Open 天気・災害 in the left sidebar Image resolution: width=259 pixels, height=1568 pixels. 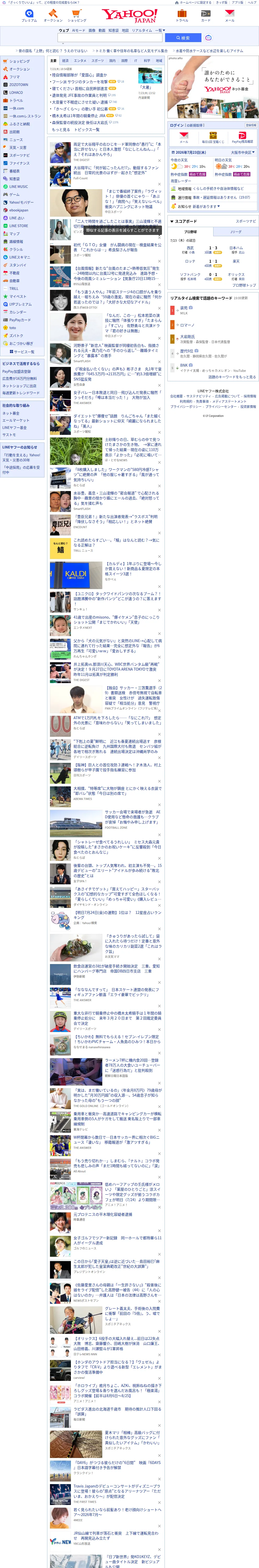pos(18,147)
